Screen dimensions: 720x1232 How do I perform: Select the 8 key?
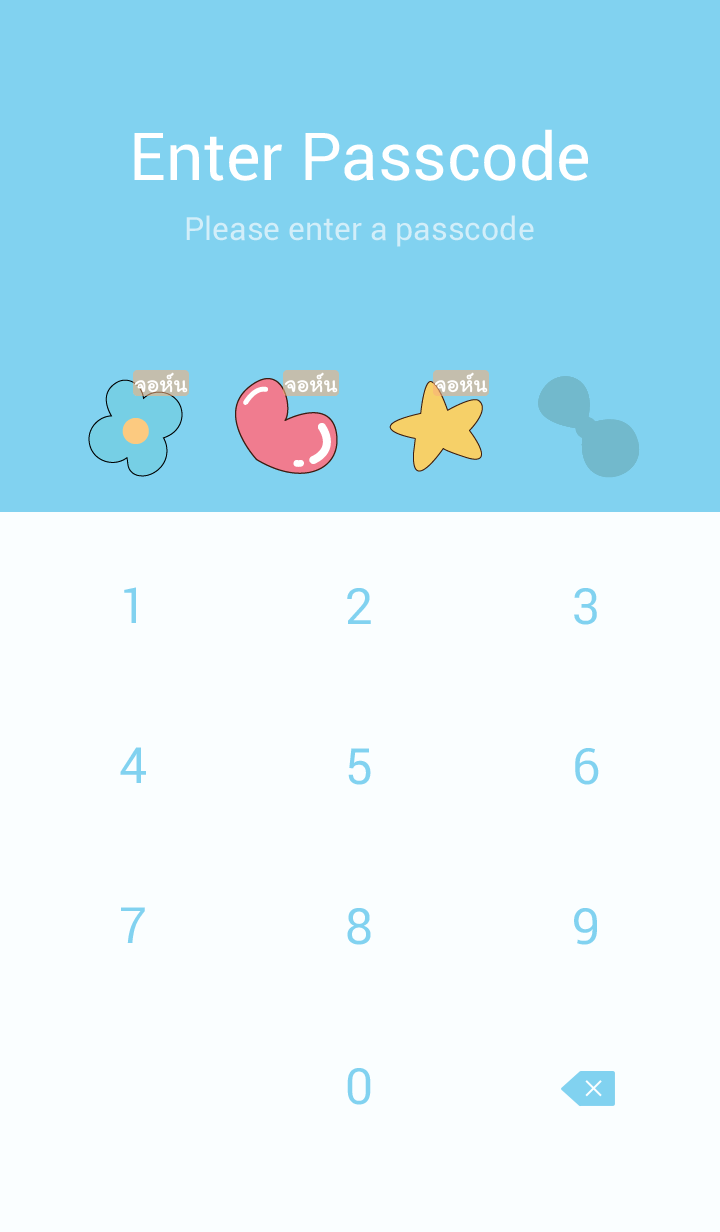click(x=359, y=927)
